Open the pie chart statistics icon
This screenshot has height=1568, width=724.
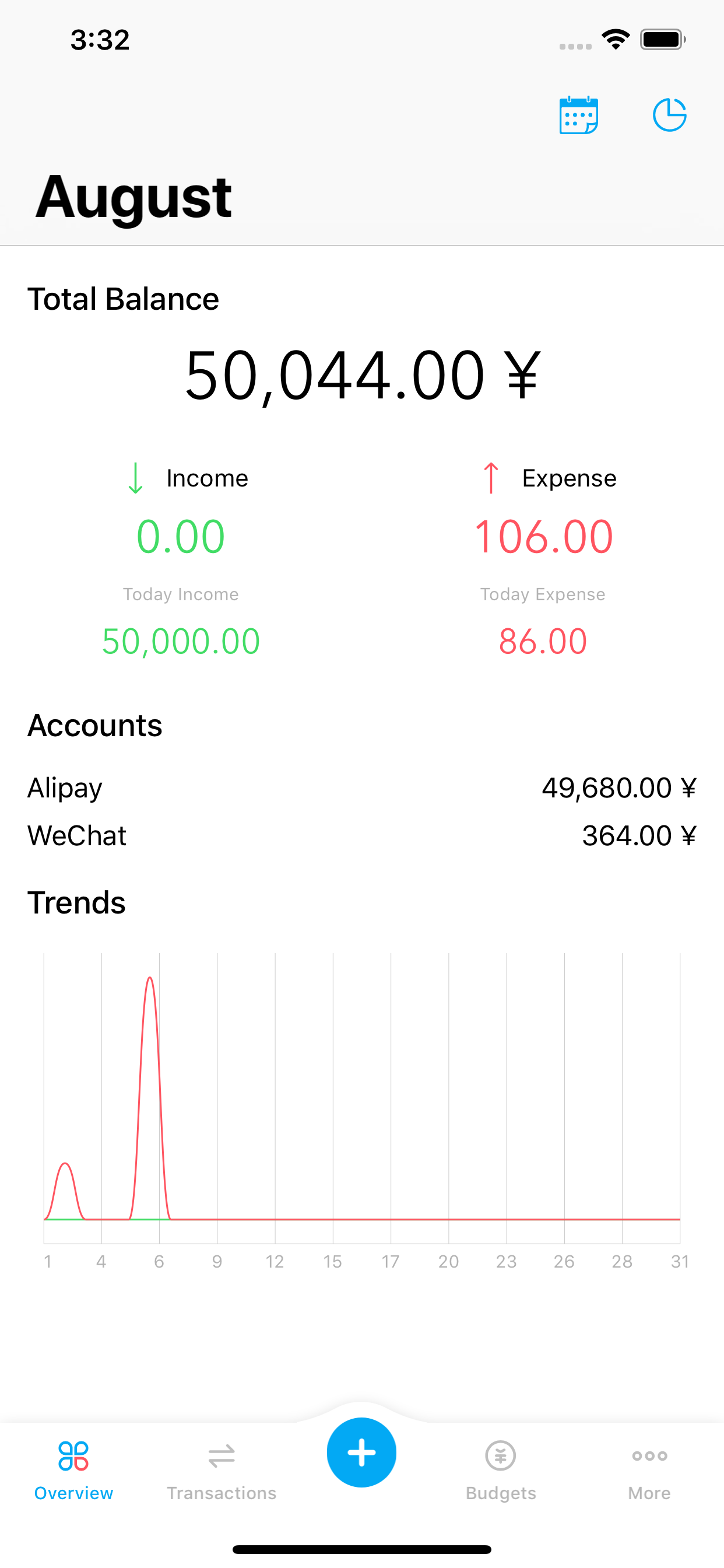[669, 116]
